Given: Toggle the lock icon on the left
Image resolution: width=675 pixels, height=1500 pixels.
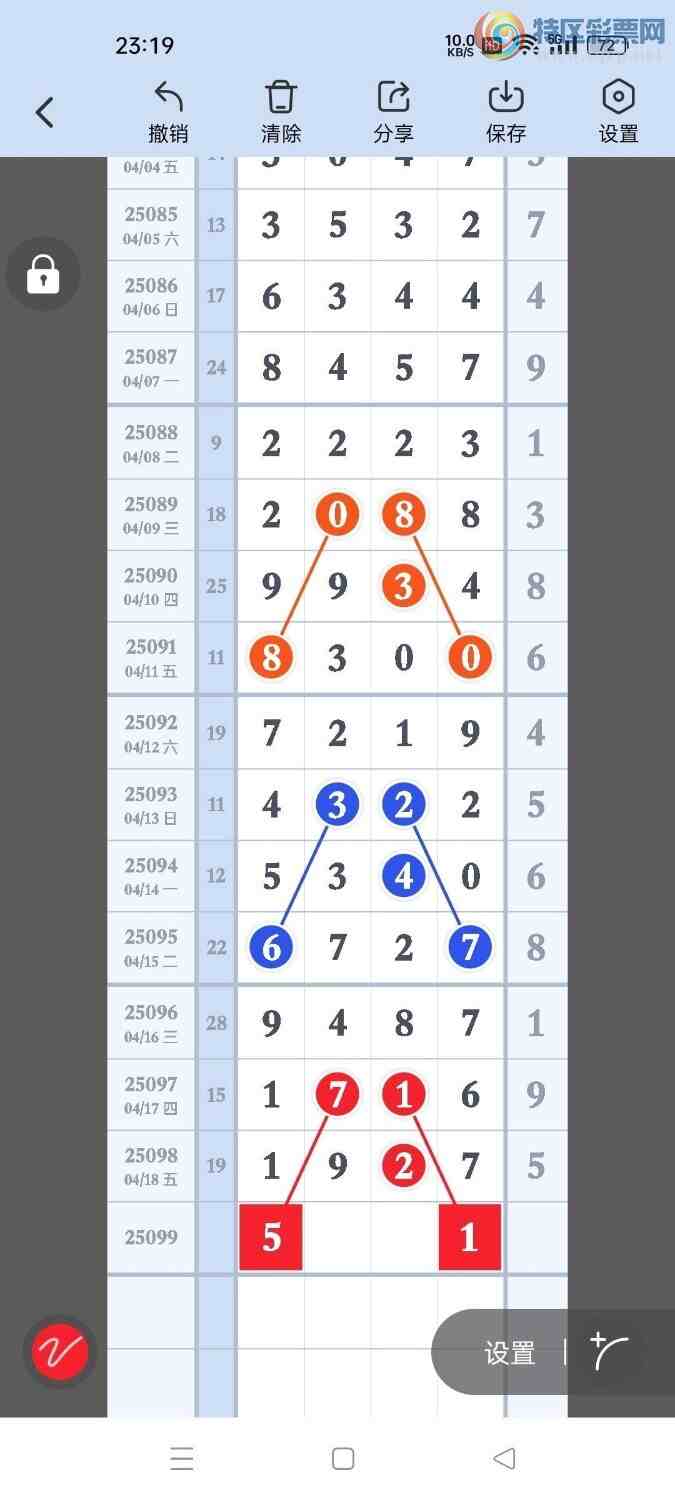Looking at the screenshot, I should point(43,274).
